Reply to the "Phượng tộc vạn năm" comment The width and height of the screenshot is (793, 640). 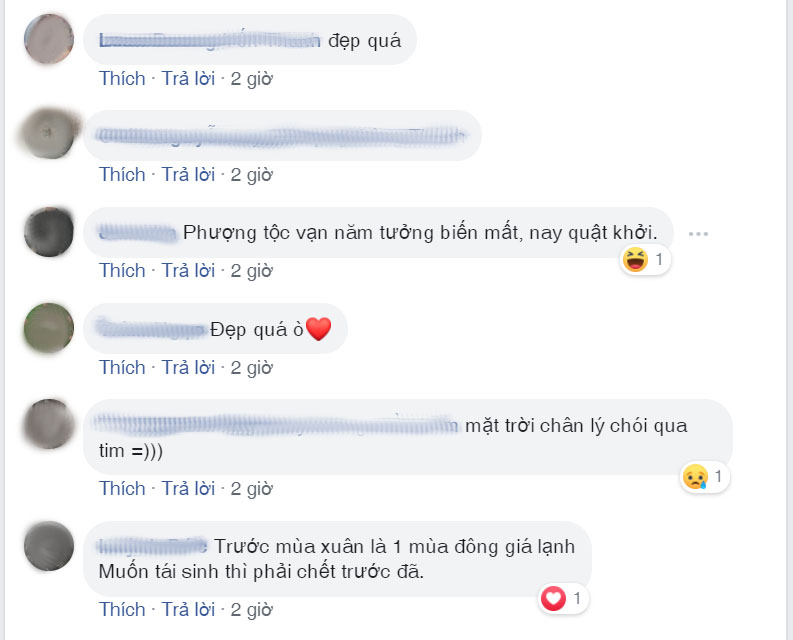[x=188, y=270]
